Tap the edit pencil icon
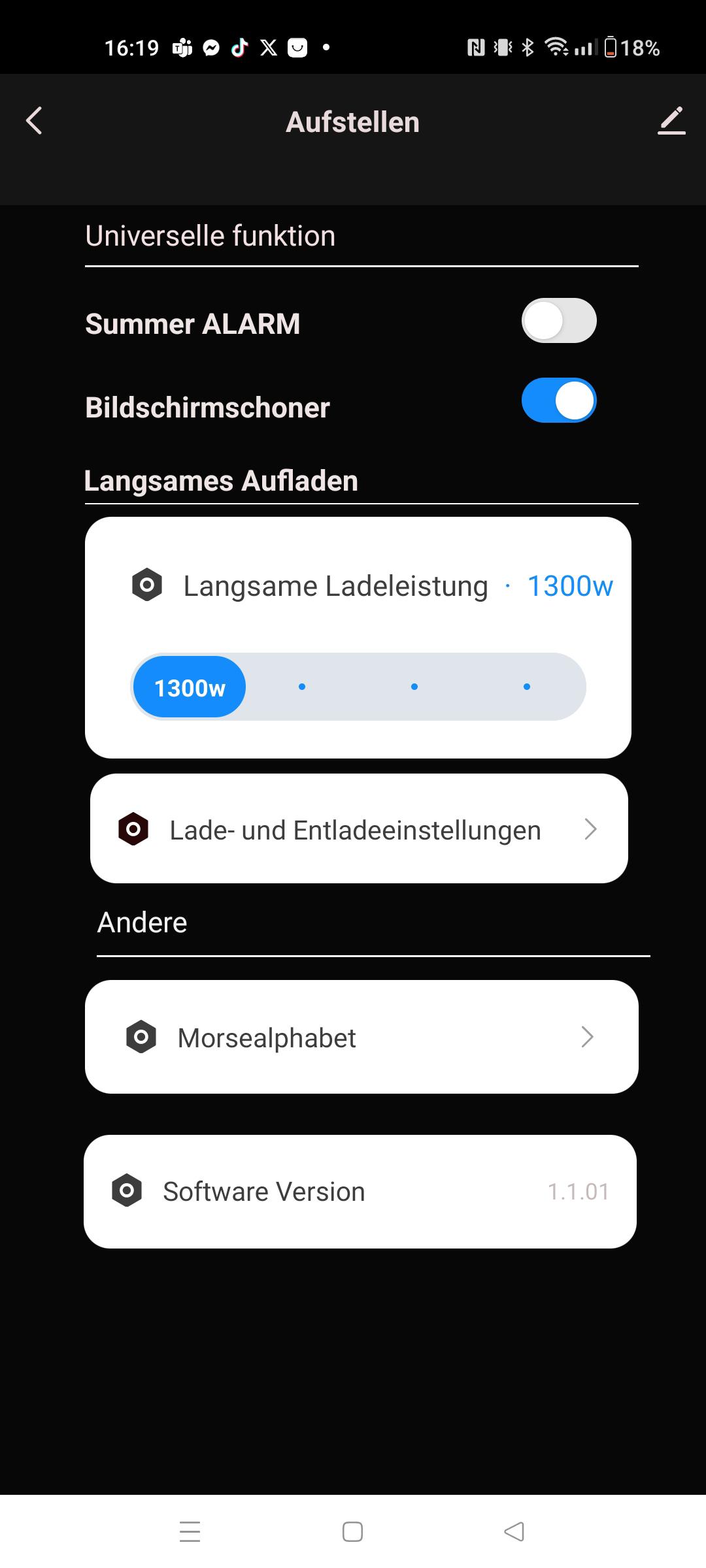706x1568 pixels. point(671,121)
